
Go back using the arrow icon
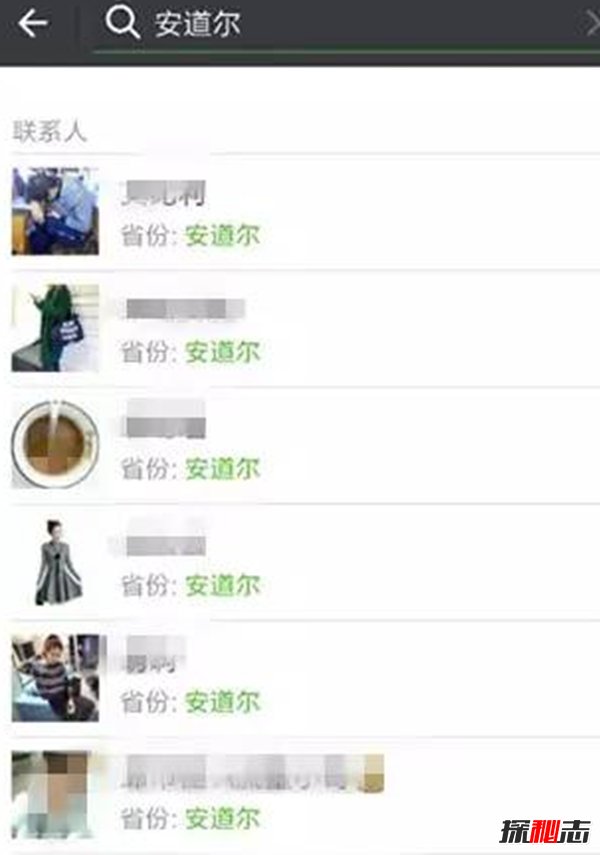(x=33, y=24)
